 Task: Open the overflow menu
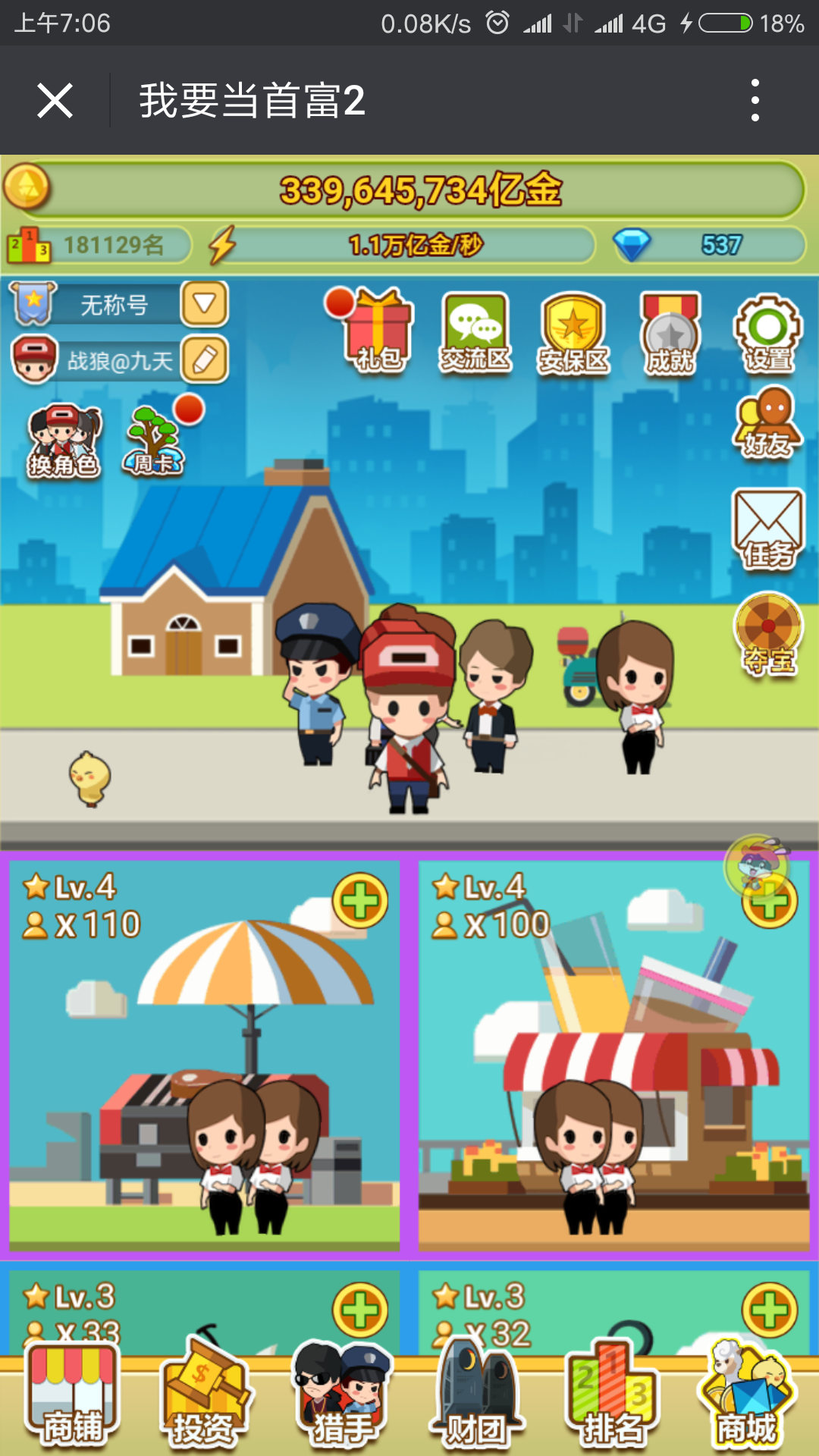755,100
